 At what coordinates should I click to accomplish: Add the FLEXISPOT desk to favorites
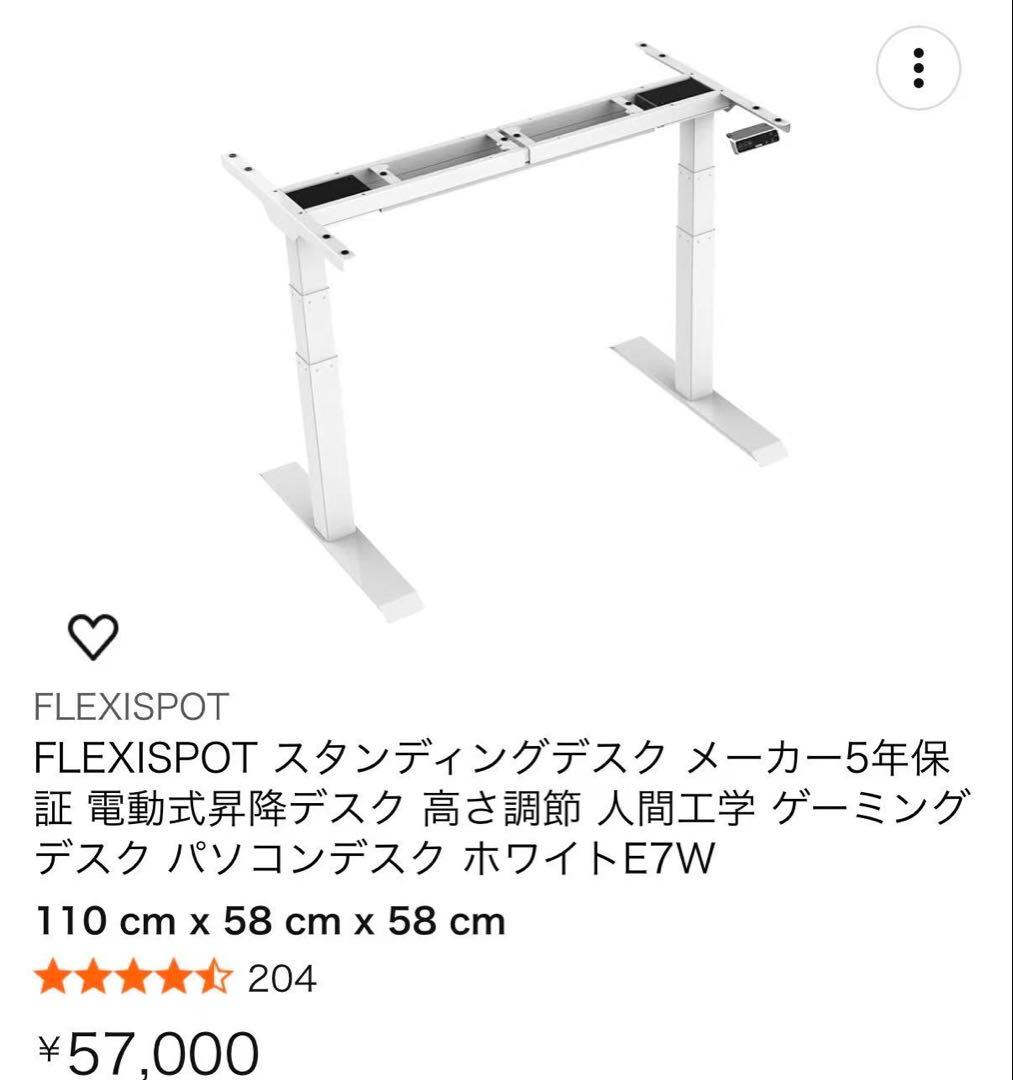tap(93, 636)
